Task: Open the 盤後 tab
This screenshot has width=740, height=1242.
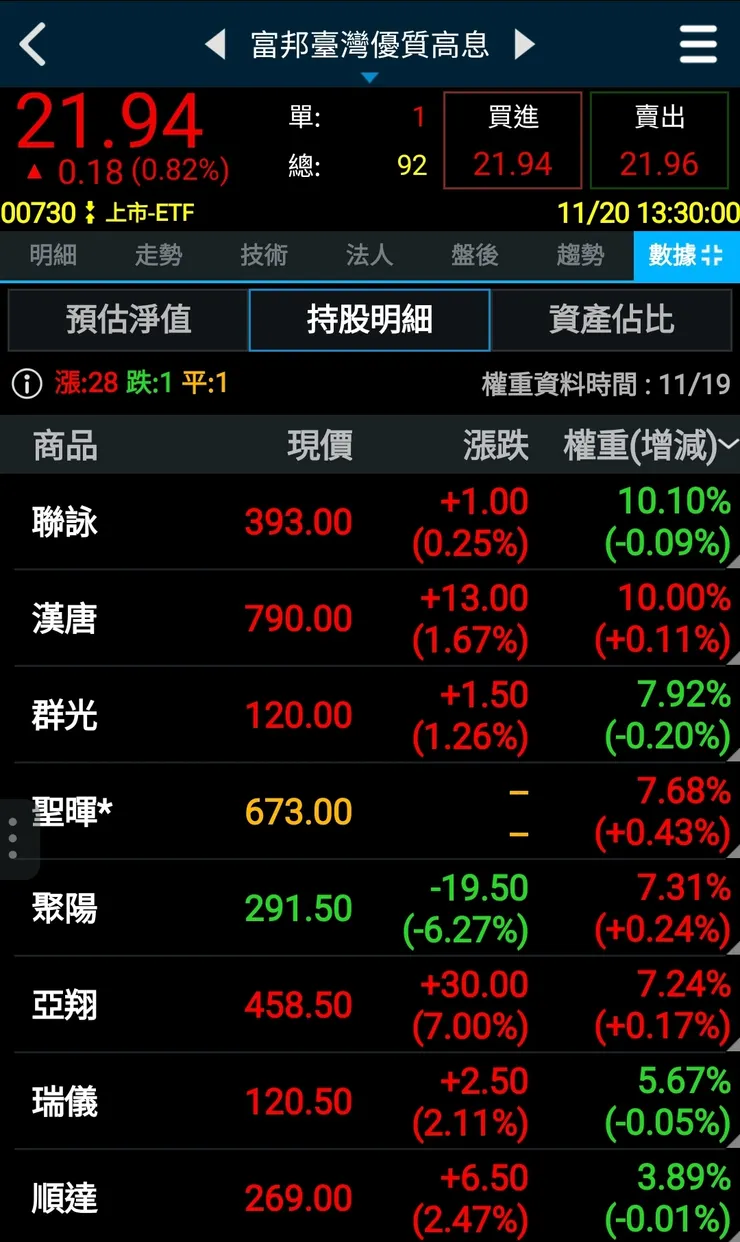Action: pos(474,256)
